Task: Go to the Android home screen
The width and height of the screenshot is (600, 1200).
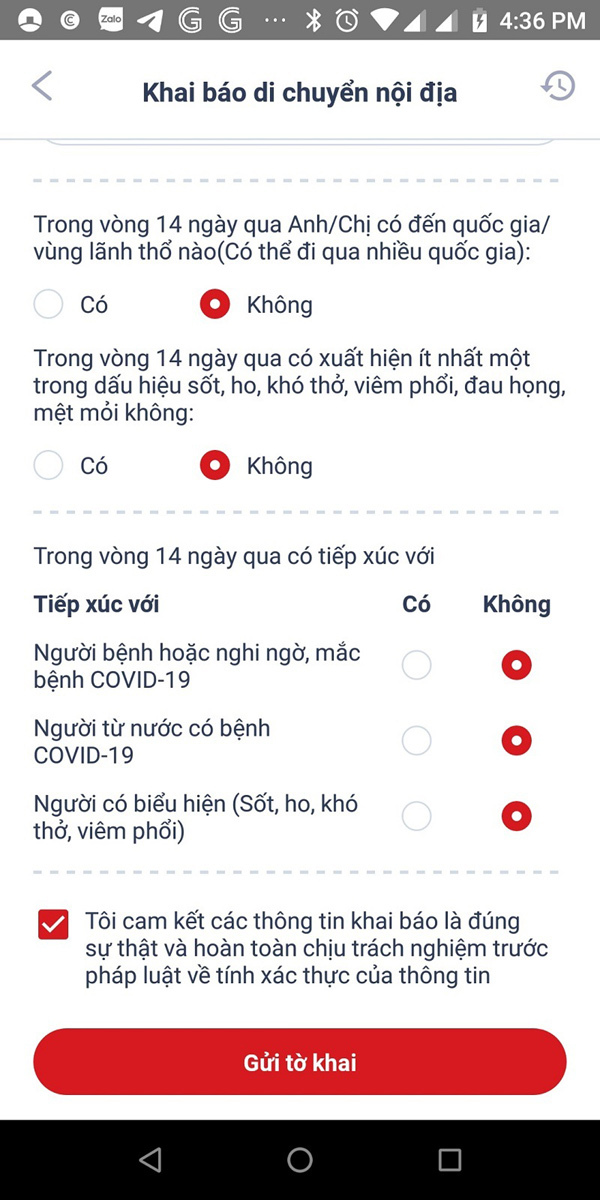Action: [300, 1159]
